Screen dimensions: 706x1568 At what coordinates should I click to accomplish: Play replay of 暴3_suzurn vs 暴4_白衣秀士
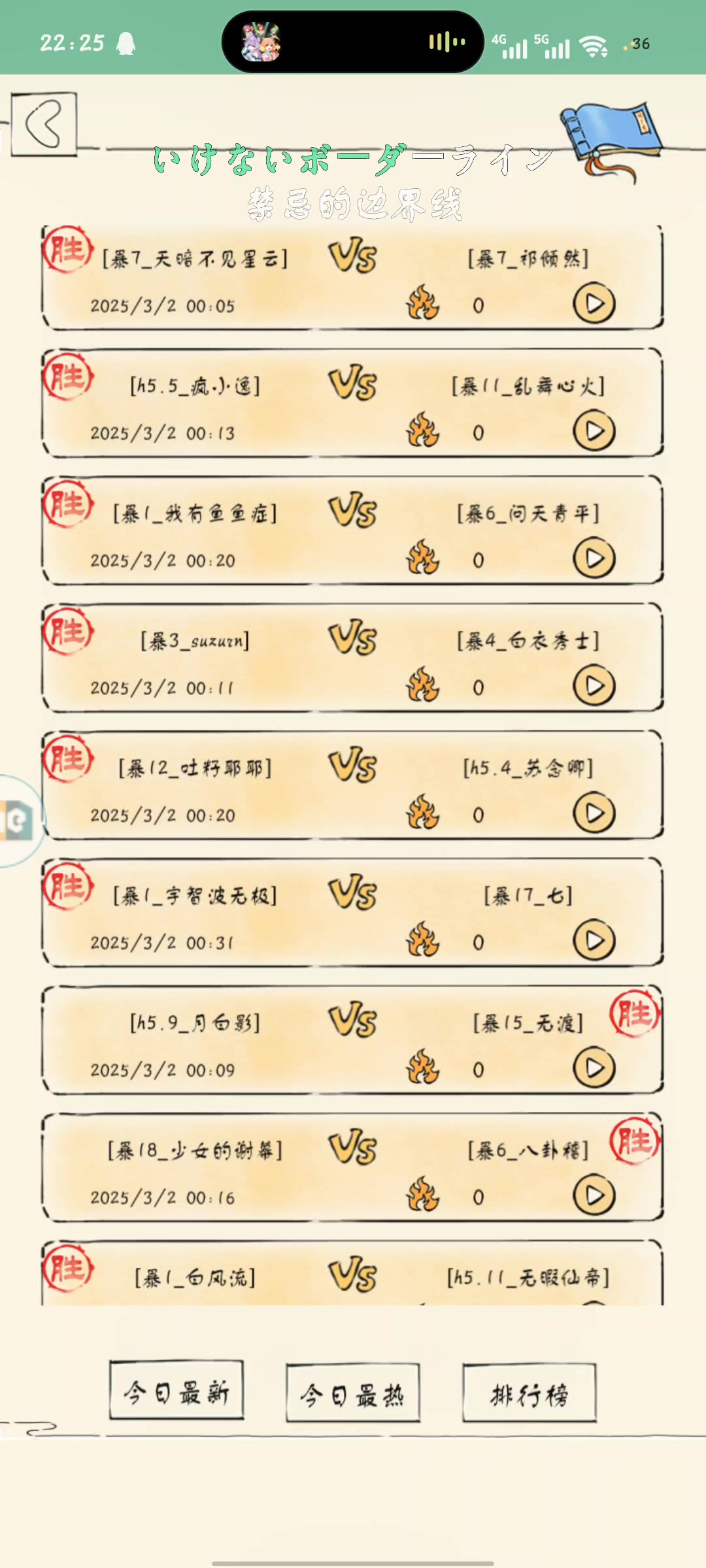click(594, 686)
